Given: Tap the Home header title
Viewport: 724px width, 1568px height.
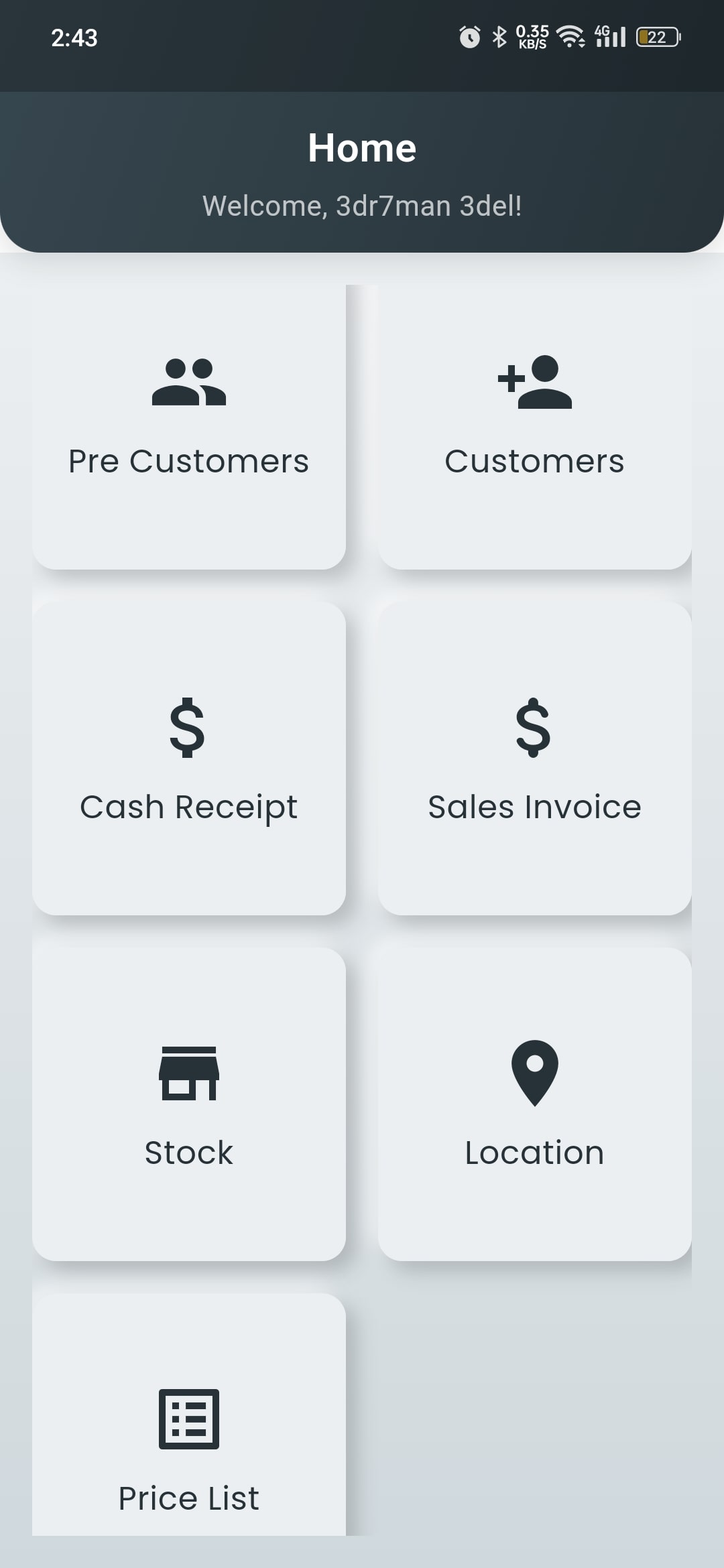Looking at the screenshot, I should coord(361,147).
